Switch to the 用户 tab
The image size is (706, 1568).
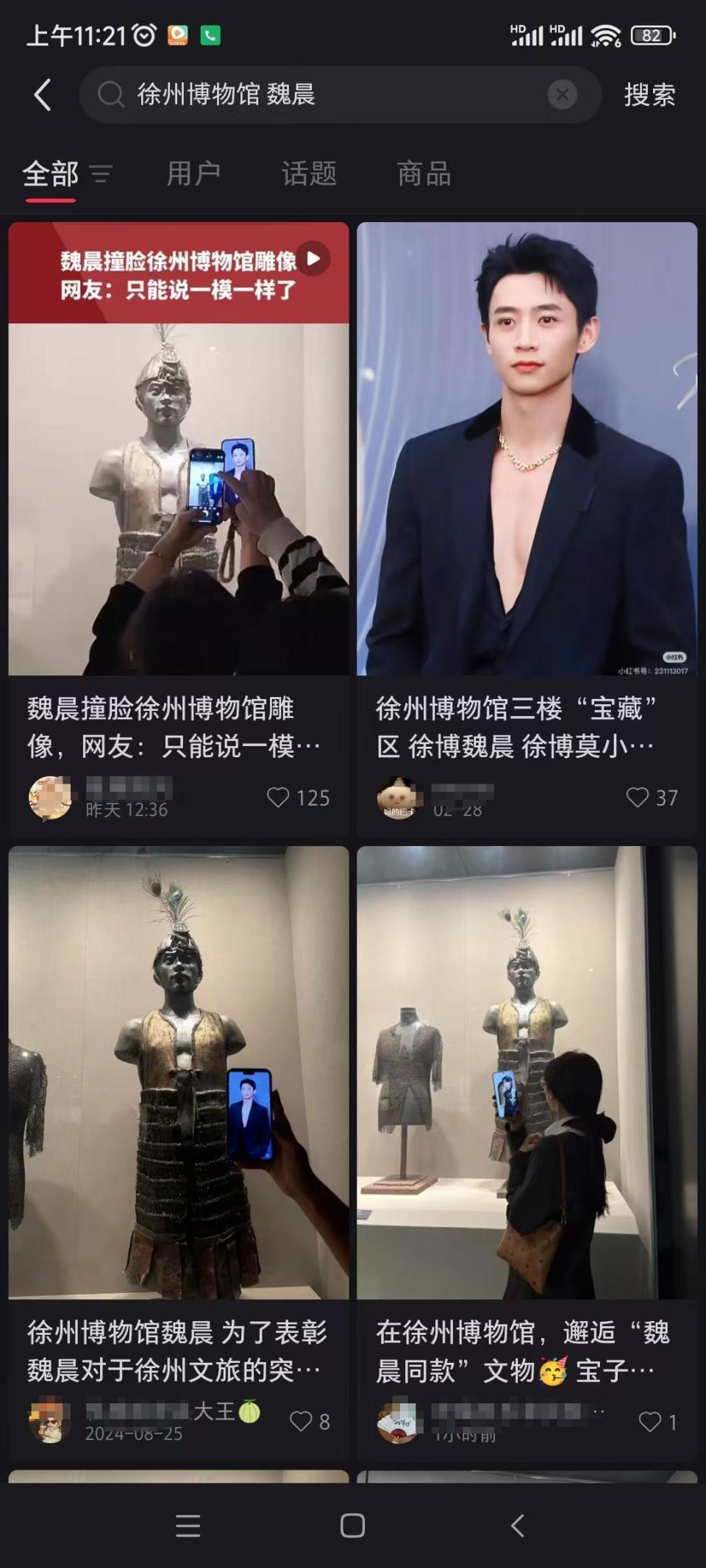click(x=193, y=174)
